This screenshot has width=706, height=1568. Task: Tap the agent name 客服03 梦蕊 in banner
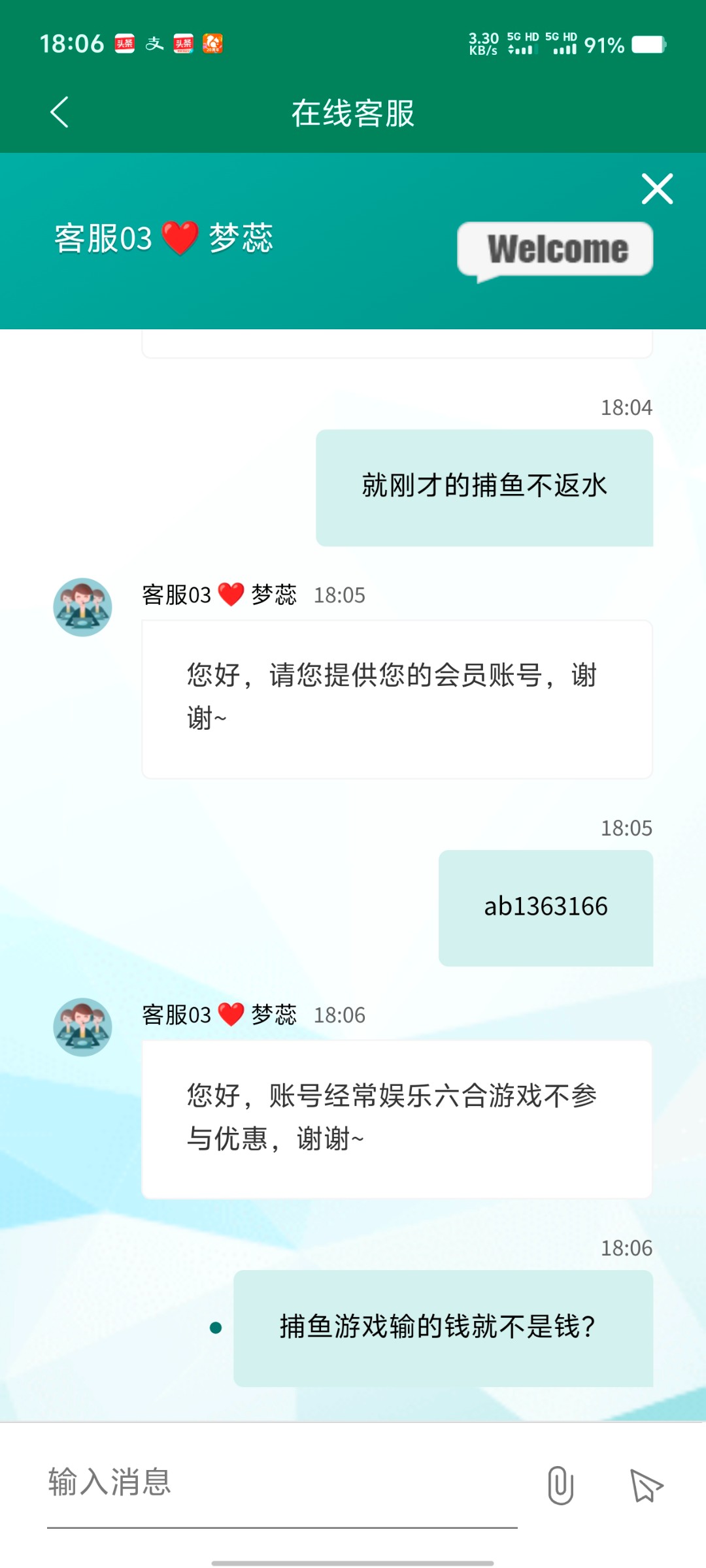pos(163,239)
